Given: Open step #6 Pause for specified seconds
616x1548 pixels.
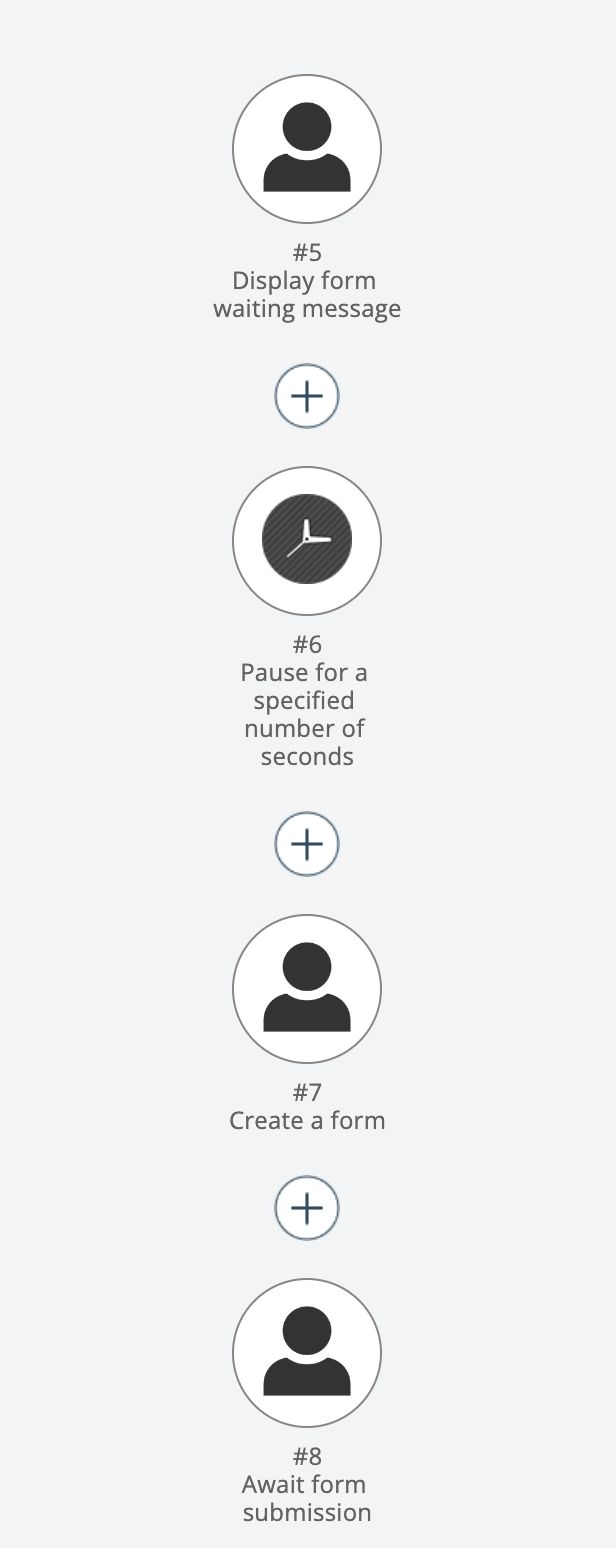Looking at the screenshot, I should click(307, 541).
